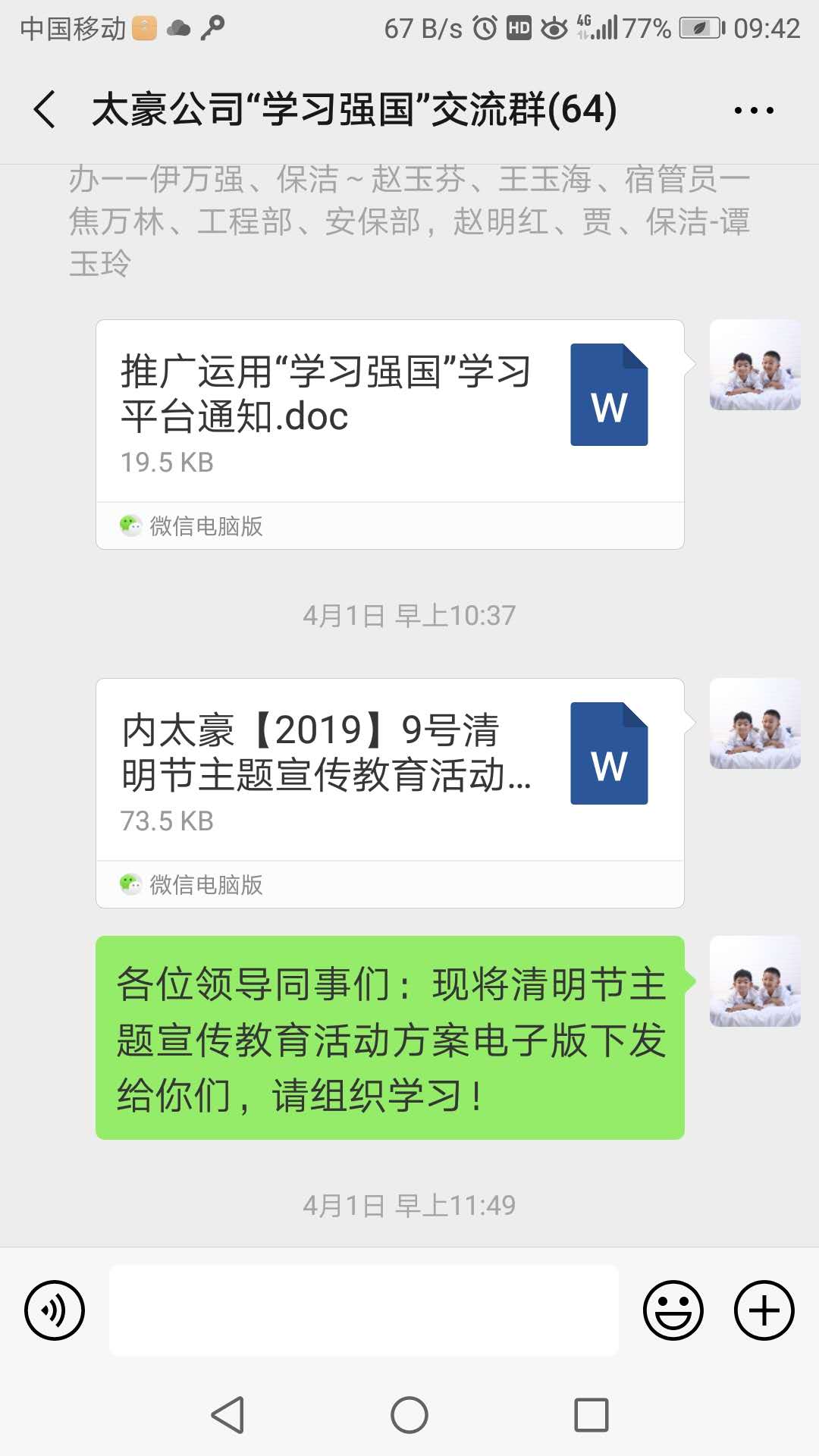Tap the system home button
The height and width of the screenshot is (1456, 819).
409,1415
